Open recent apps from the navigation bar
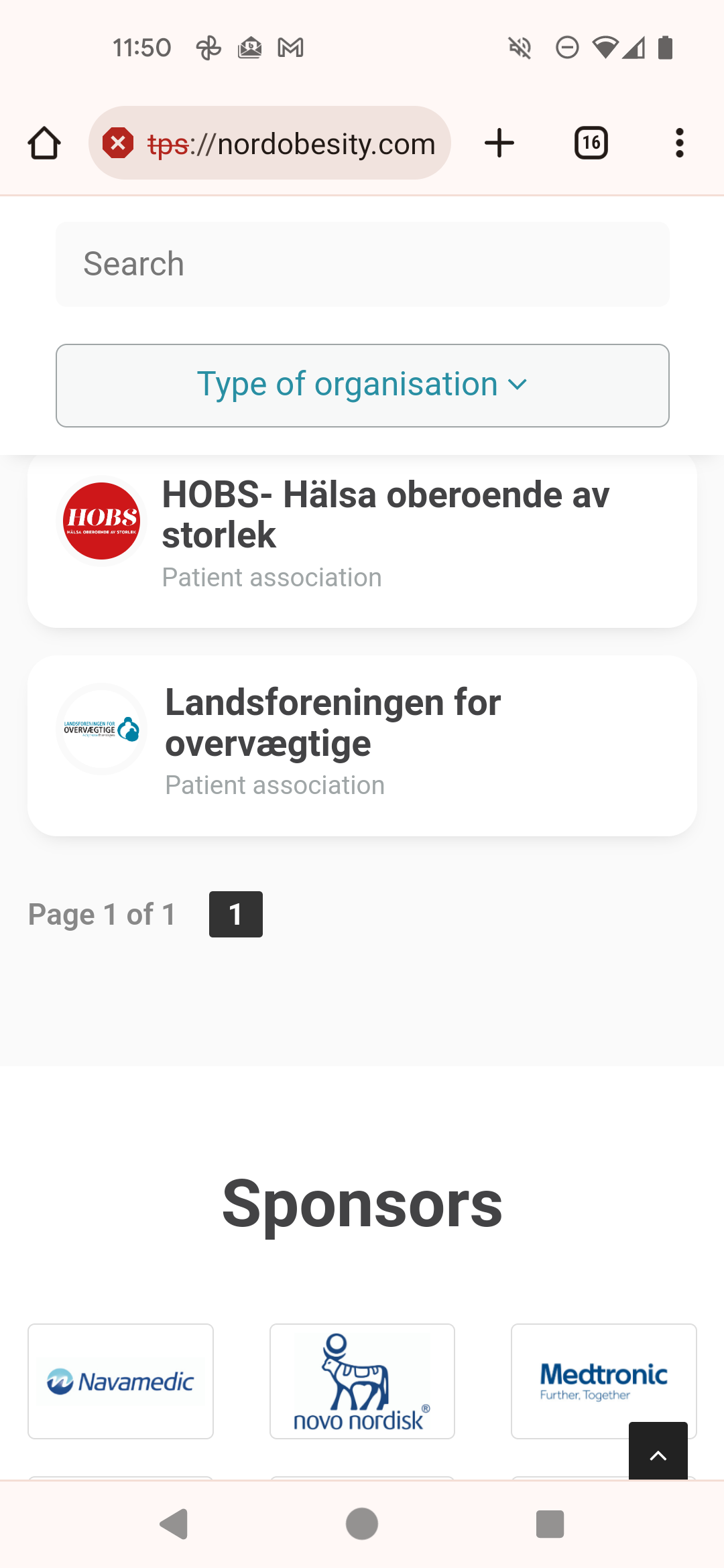The width and height of the screenshot is (724, 1568). click(x=550, y=1524)
